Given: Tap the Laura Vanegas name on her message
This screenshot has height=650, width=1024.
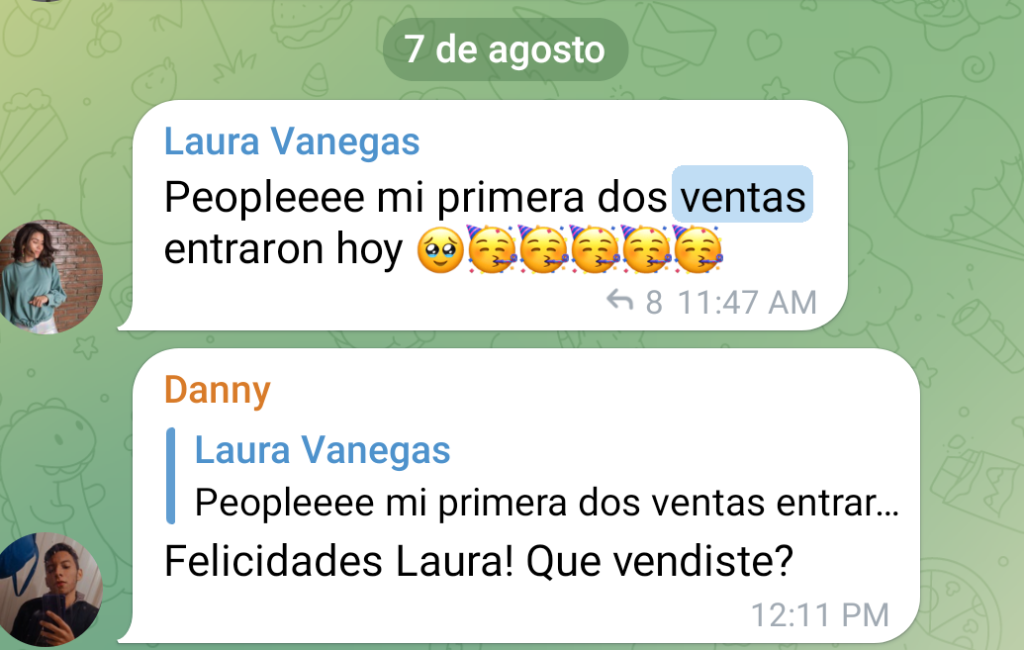Looking at the screenshot, I should [x=291, y=142].
